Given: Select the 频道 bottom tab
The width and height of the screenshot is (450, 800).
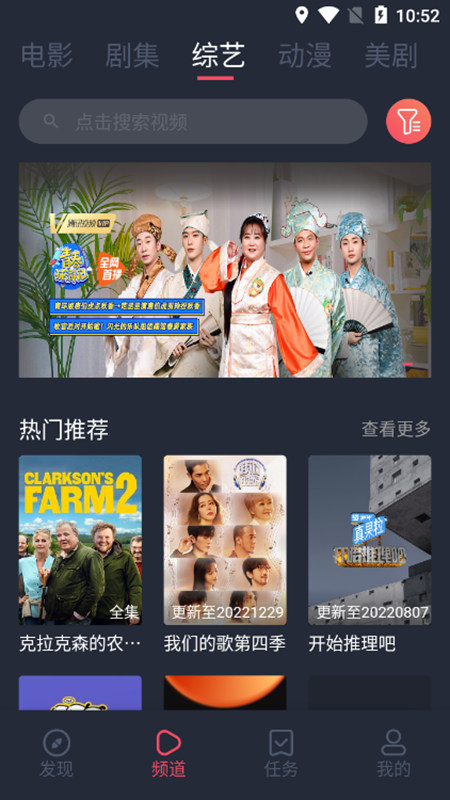Looking at the screenshot, I should [x=169, y=754].
